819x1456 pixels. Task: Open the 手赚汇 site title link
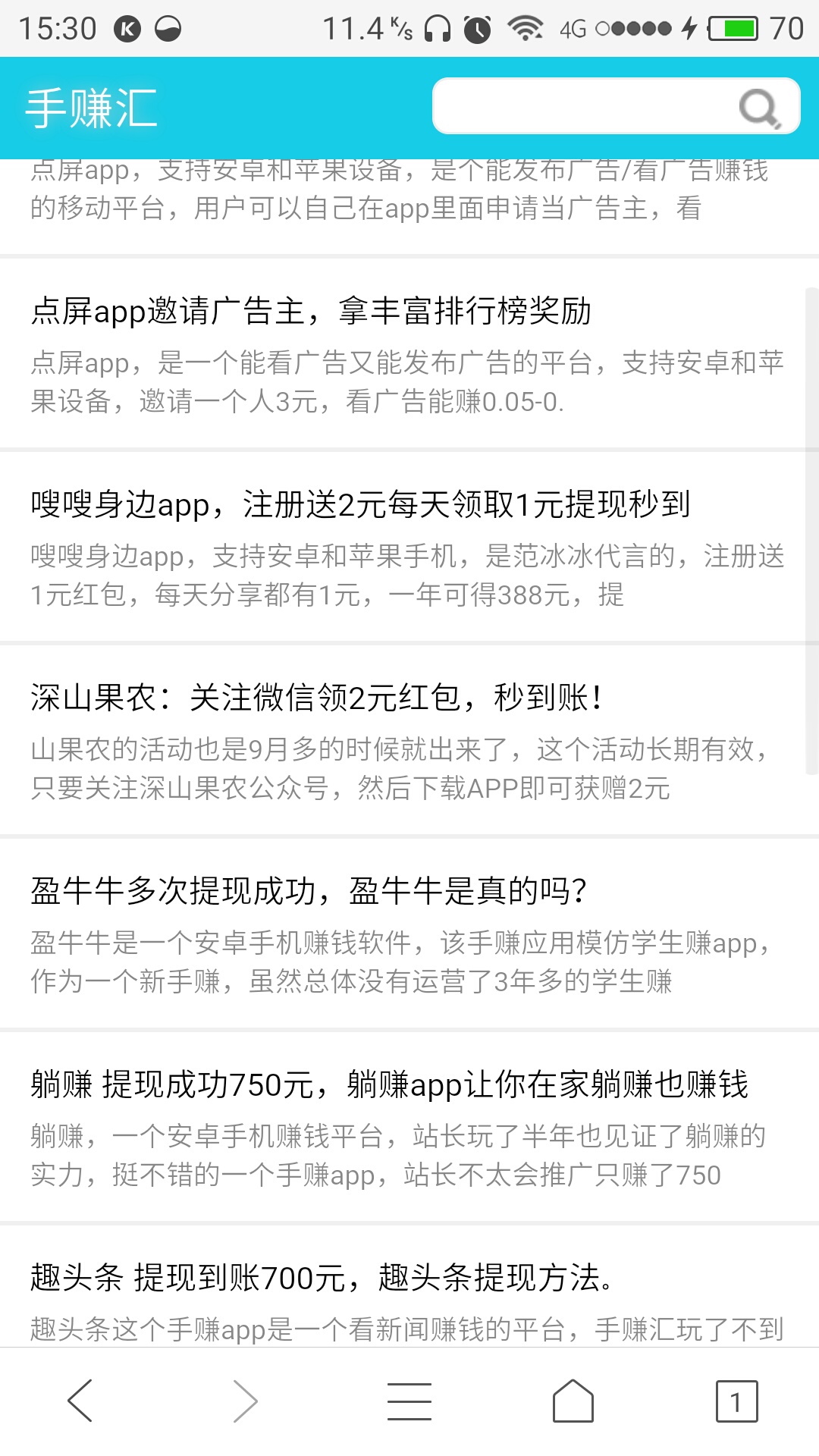[91, 108]
